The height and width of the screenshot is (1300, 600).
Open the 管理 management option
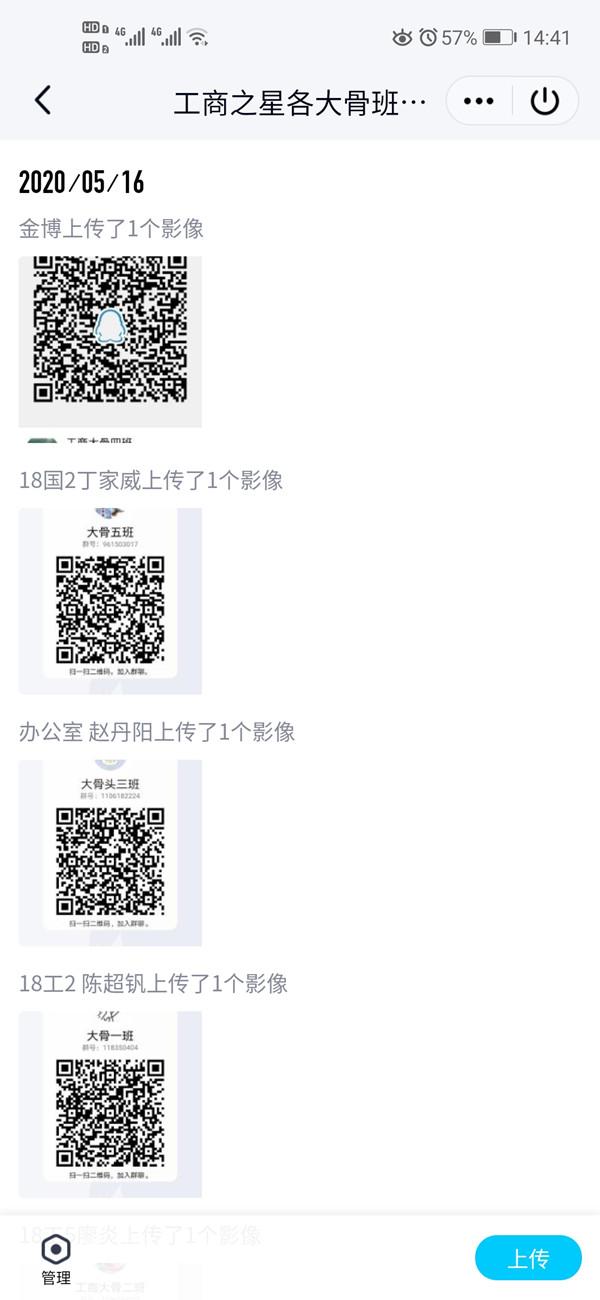56,1259
